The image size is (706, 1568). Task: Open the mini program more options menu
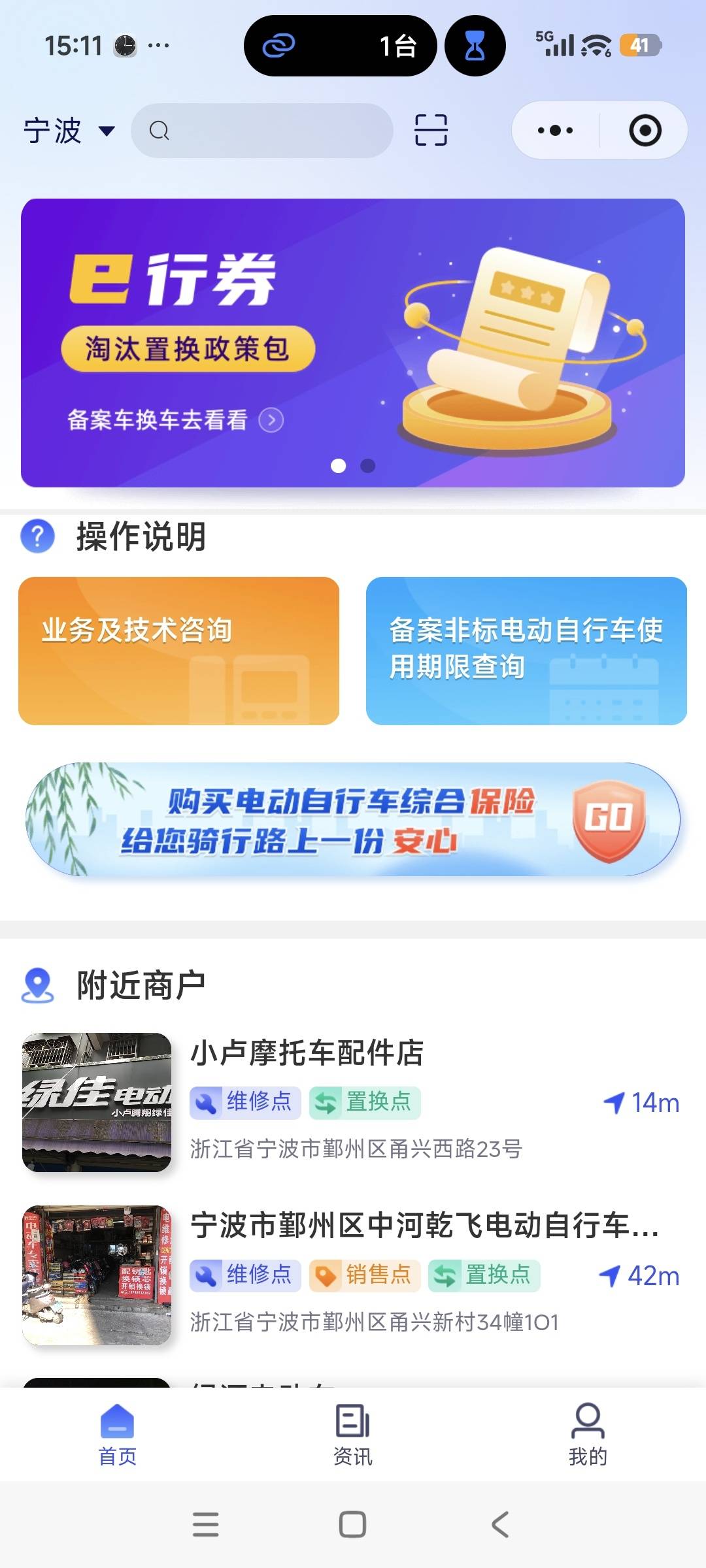(555, 131)
